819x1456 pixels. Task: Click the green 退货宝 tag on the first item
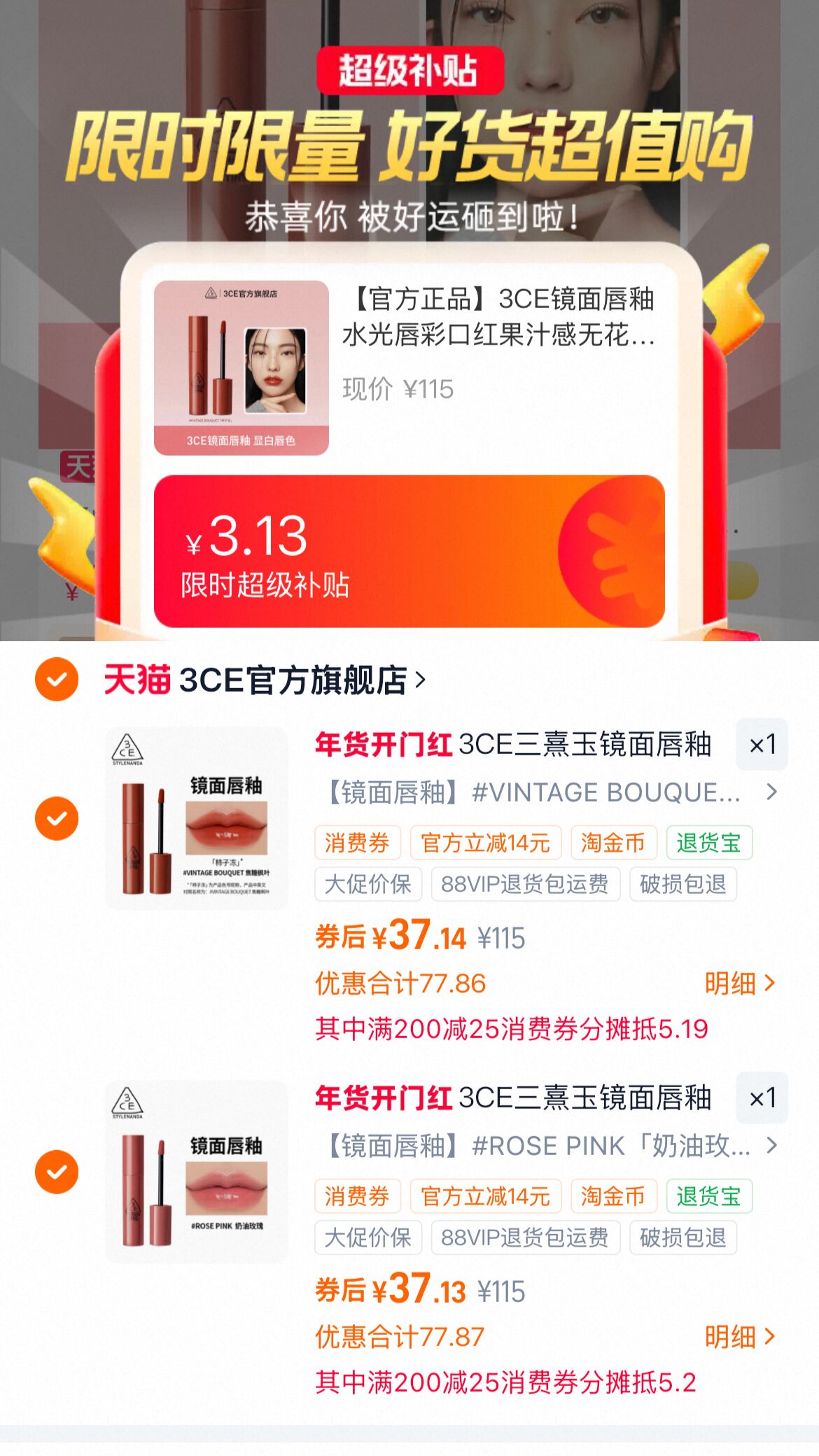(x=708, y=843)
